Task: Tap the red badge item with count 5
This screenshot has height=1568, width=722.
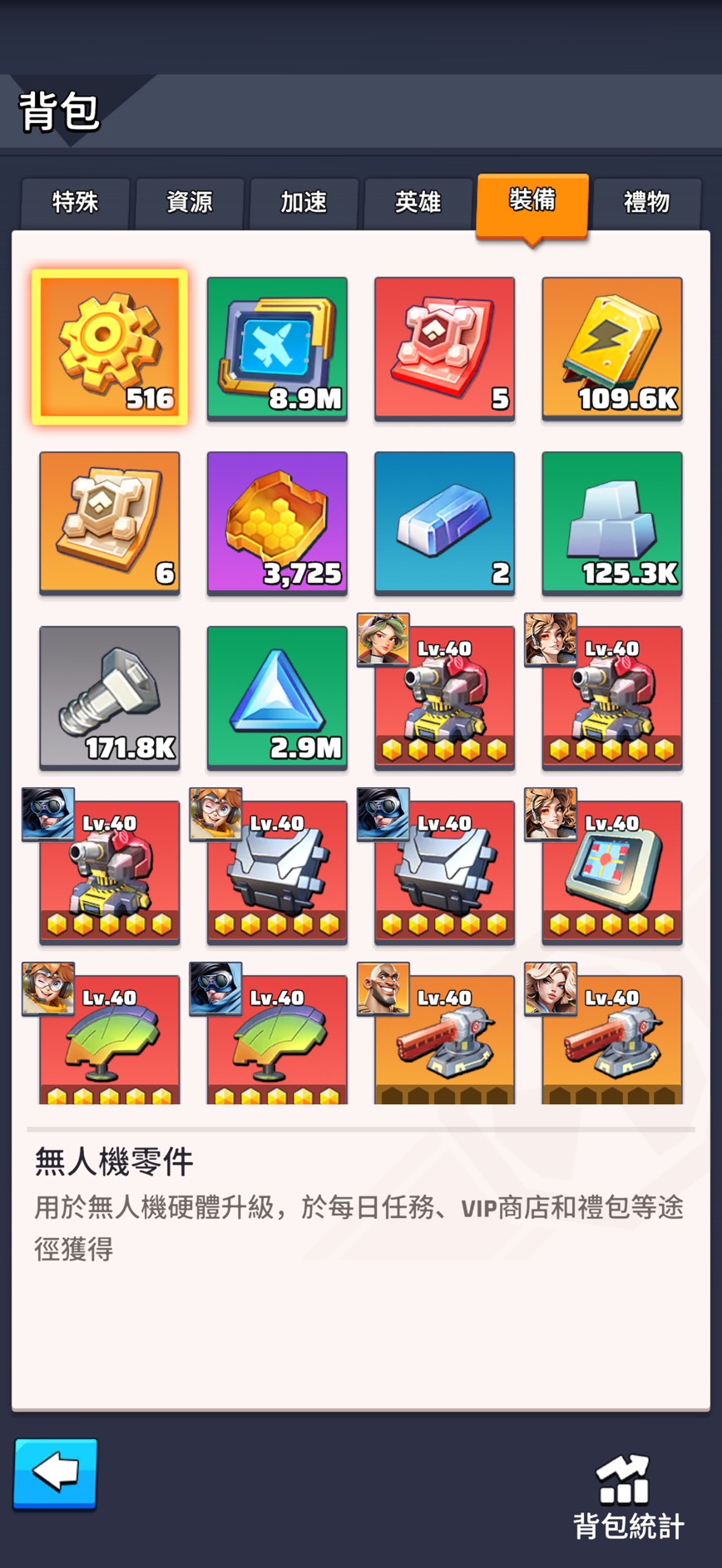Action: click(x=444, y=348)
